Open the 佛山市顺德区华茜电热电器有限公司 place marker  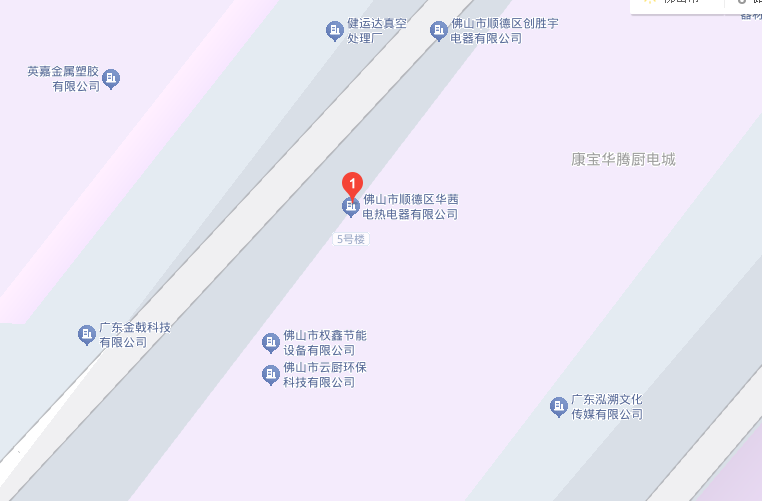(x=351, y=207)
